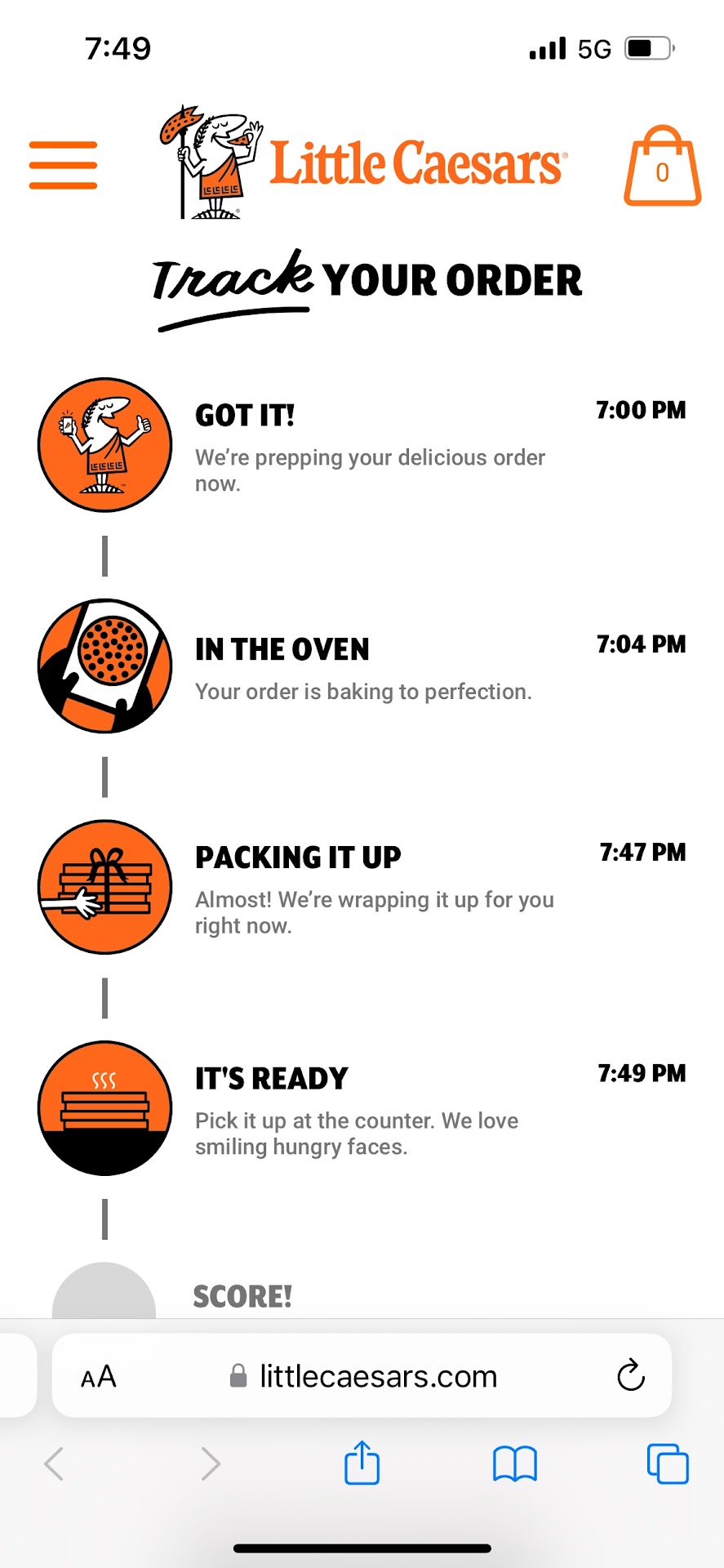The image size is (724, 1568).
Task: Reload the order tracking page
Action: (630, 1376)
